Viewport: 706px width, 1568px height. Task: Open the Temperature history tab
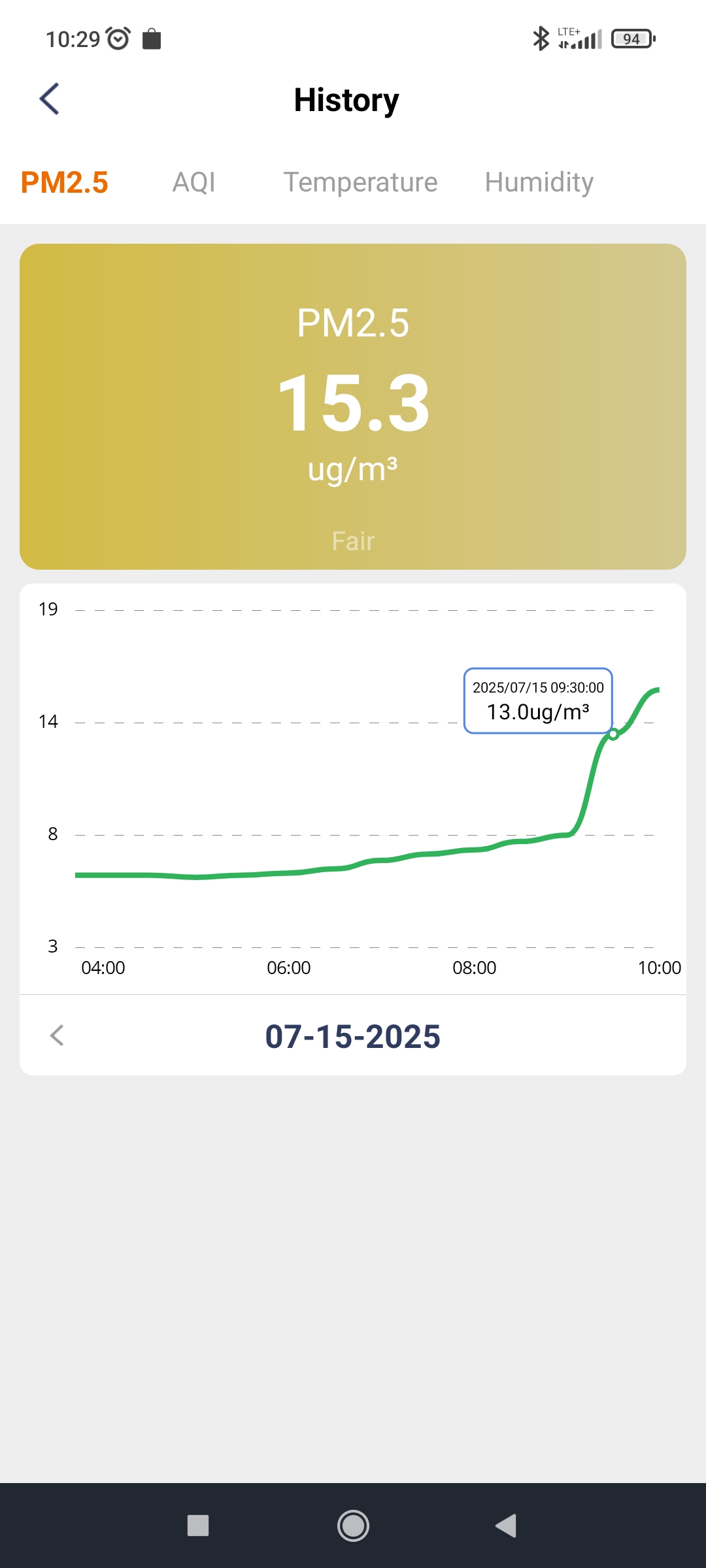point(360,182)
